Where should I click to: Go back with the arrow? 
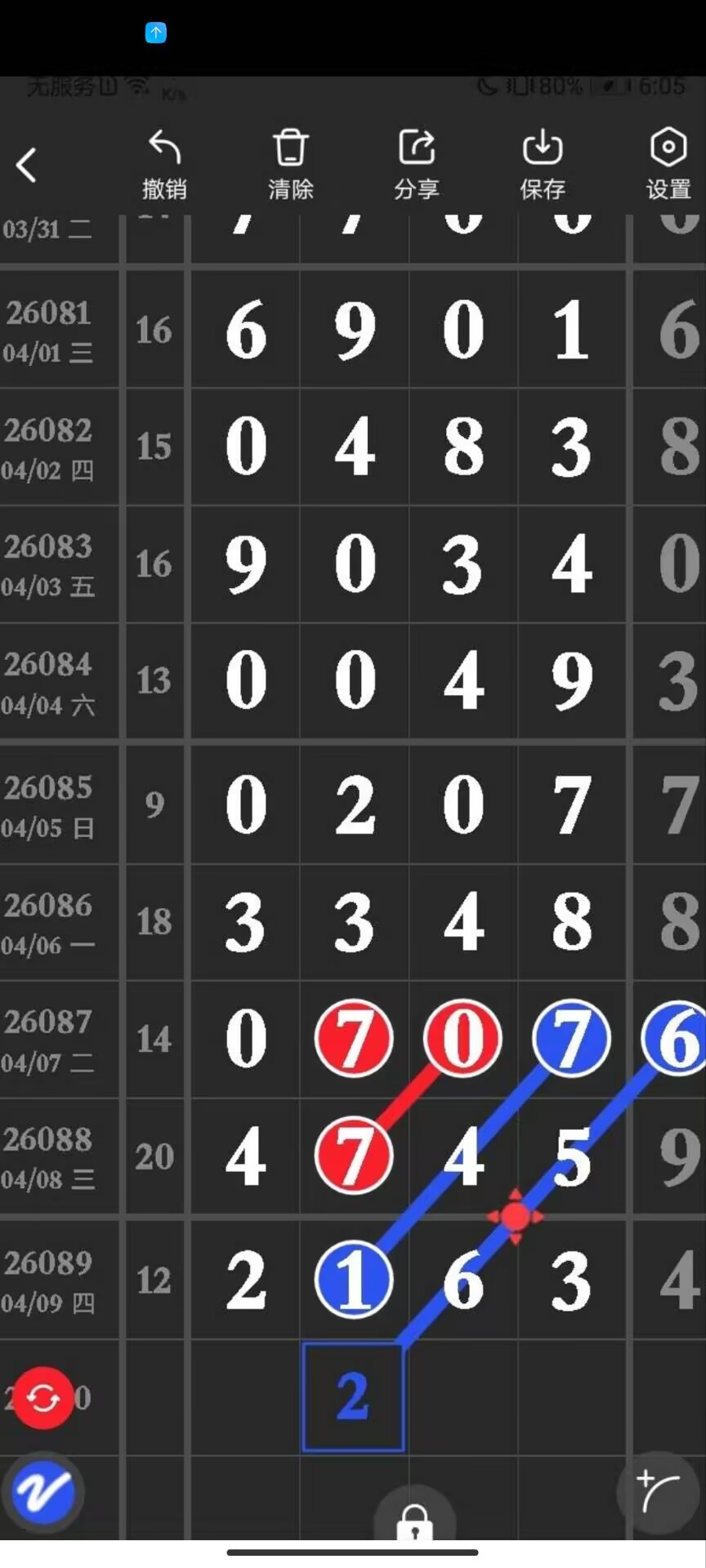pyautogui.click(x=27, y=165)
